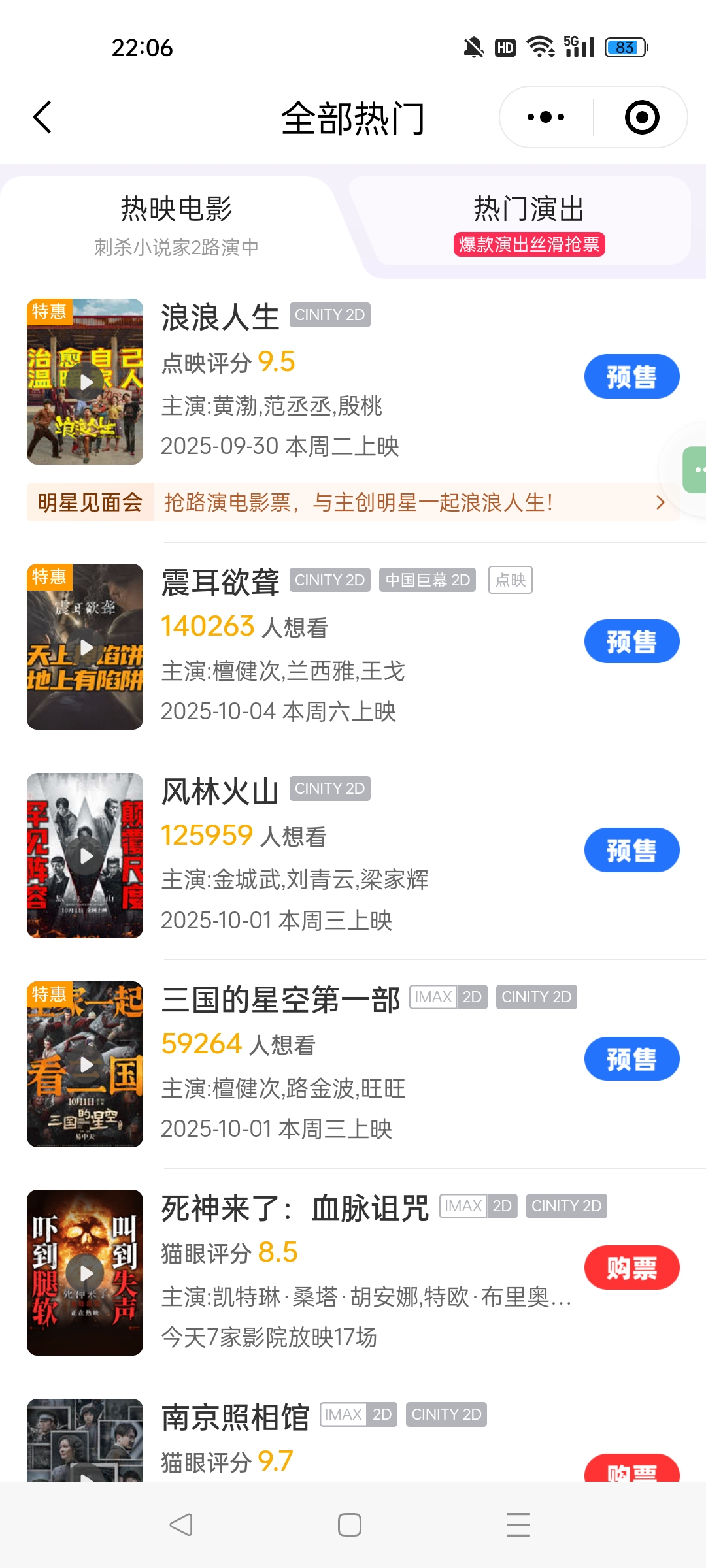Viewport: 706px width, 1568px height.
Task: Open system recent apps
Action: [518, 1525]
